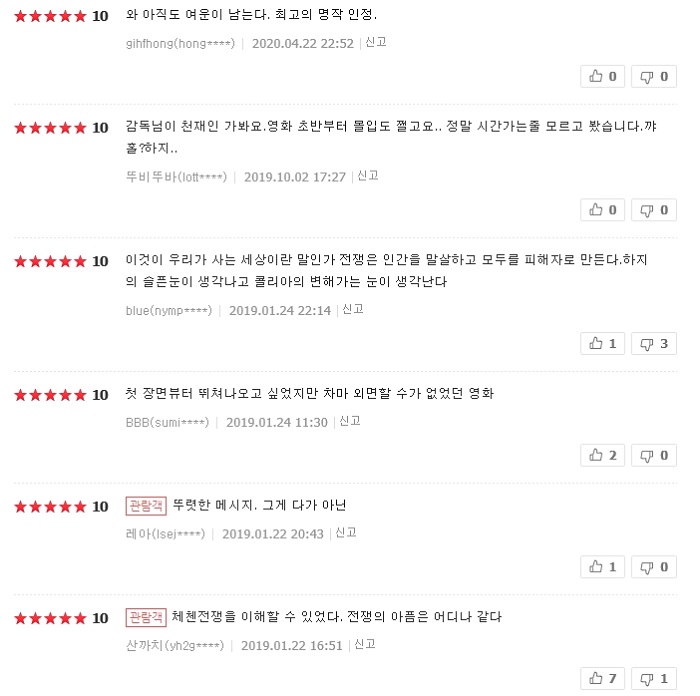Downvote the review by BBB(sumi****)
This screenshot has width=700, height=696.
(653, 456)
